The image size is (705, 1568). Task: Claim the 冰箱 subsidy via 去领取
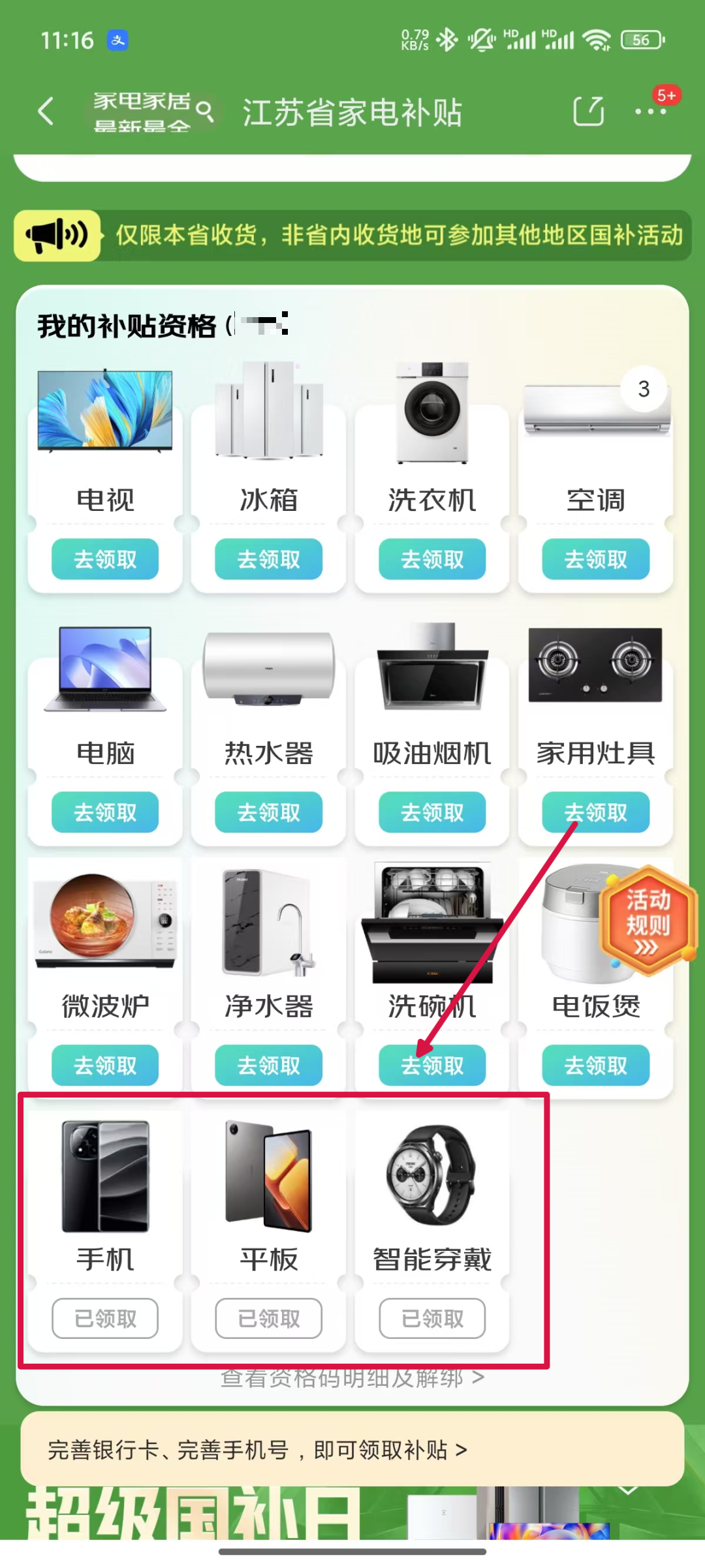[x=268, y=559]
